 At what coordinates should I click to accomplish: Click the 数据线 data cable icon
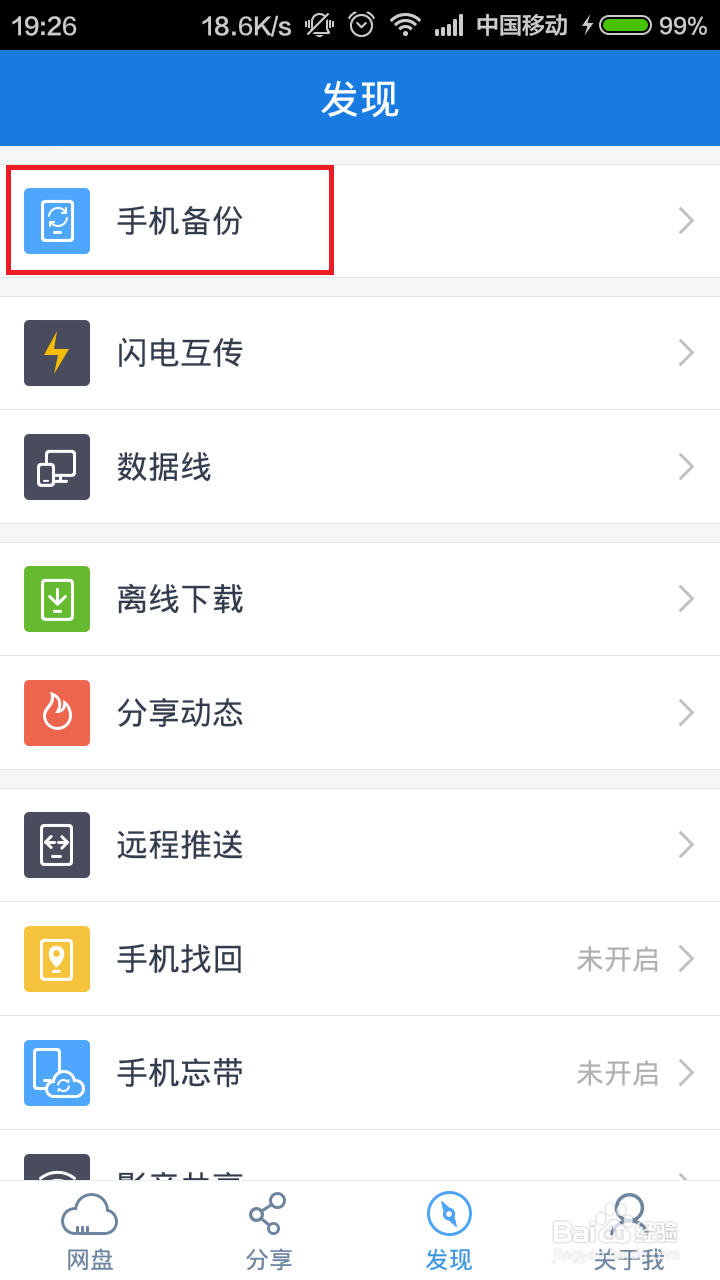[55, 467]
